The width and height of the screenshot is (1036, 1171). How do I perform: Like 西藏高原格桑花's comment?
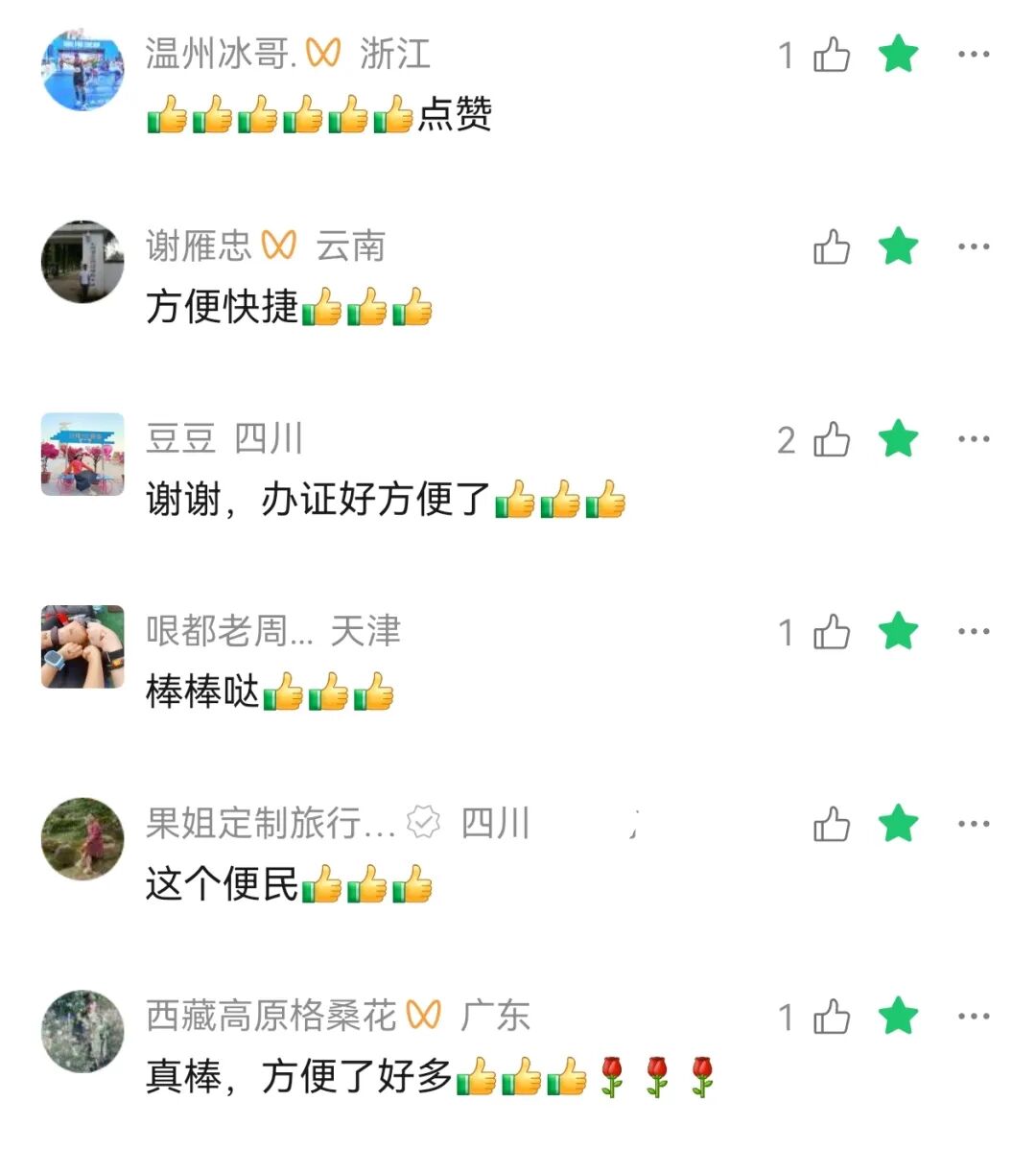832,1018
